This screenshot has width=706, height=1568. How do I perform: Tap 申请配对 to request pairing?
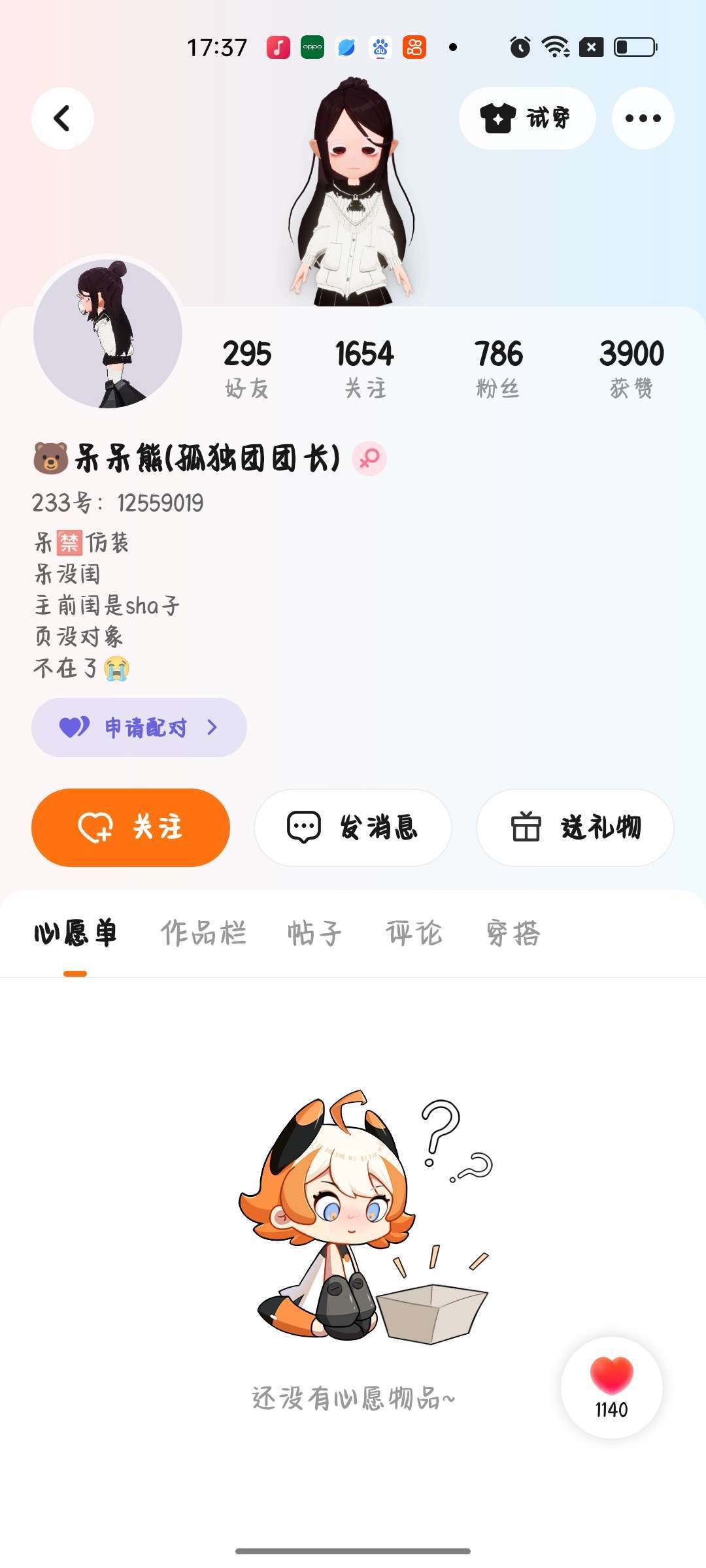coord(139,727)
